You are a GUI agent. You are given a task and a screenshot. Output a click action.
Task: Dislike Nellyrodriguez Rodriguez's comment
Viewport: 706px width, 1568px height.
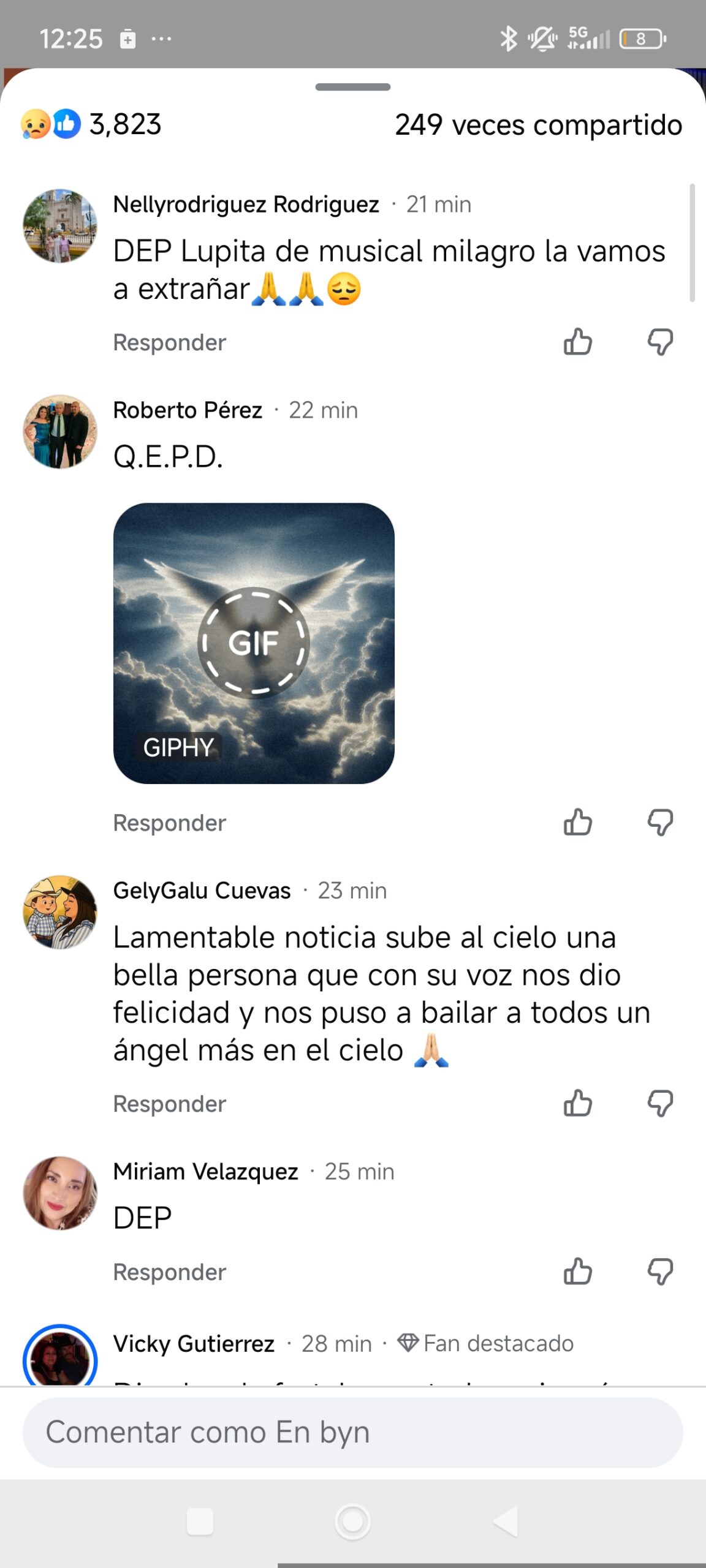(660, 342)
